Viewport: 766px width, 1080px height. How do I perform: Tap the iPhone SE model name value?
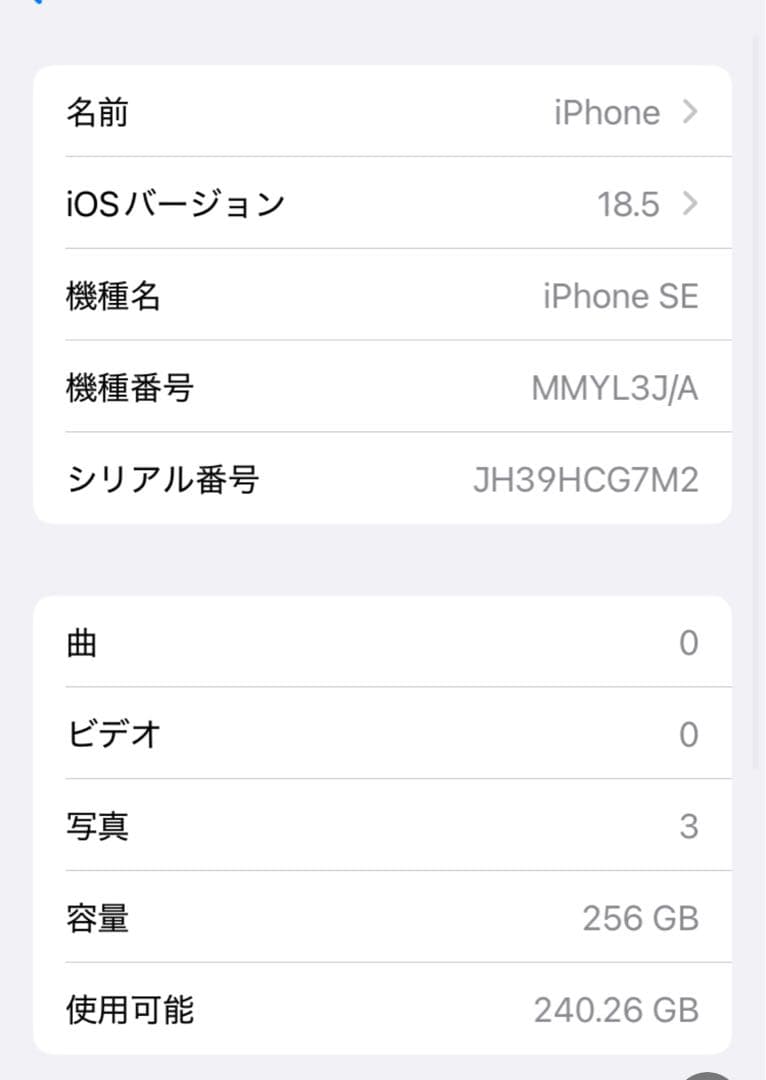click(x=622, y=296)
